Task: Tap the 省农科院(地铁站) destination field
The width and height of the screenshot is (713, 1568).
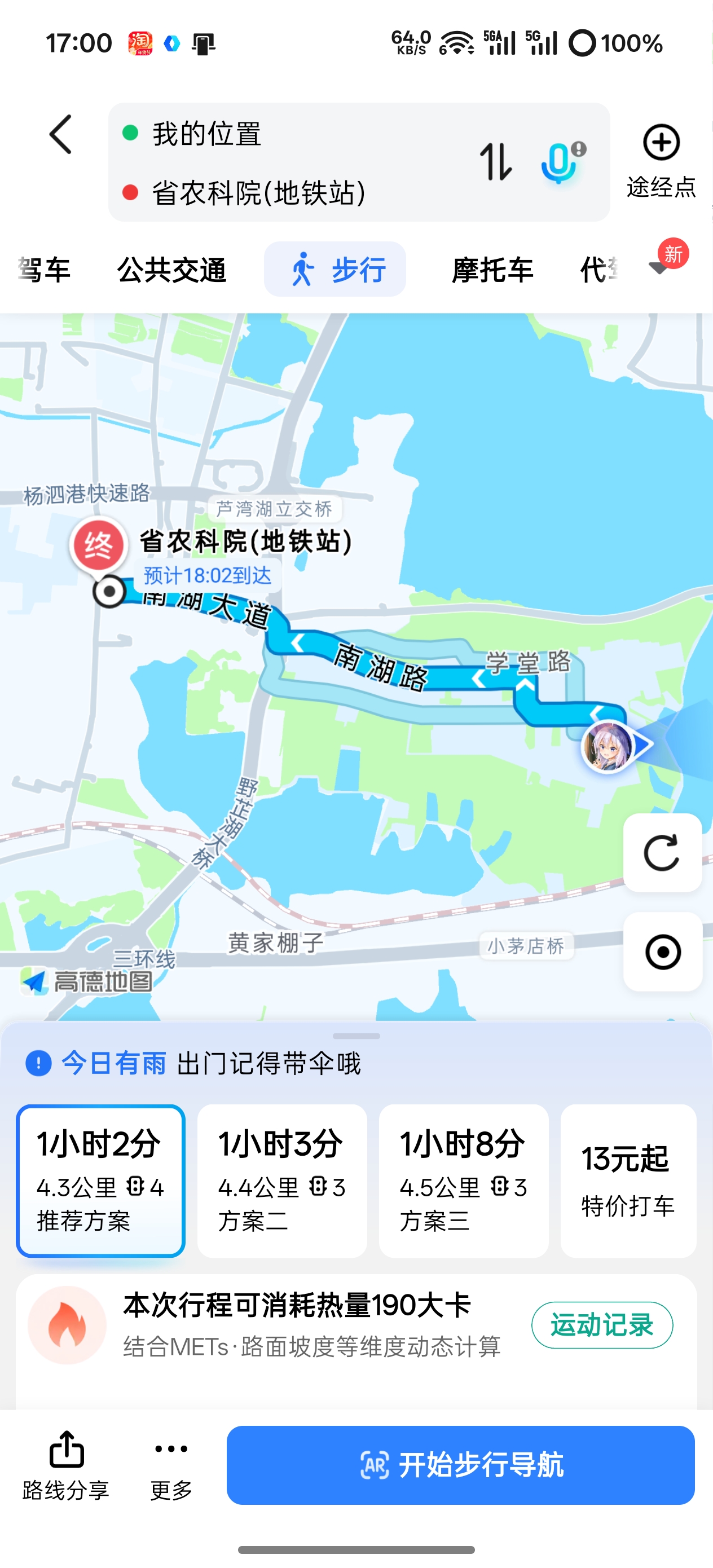Action: coord(256,192)
